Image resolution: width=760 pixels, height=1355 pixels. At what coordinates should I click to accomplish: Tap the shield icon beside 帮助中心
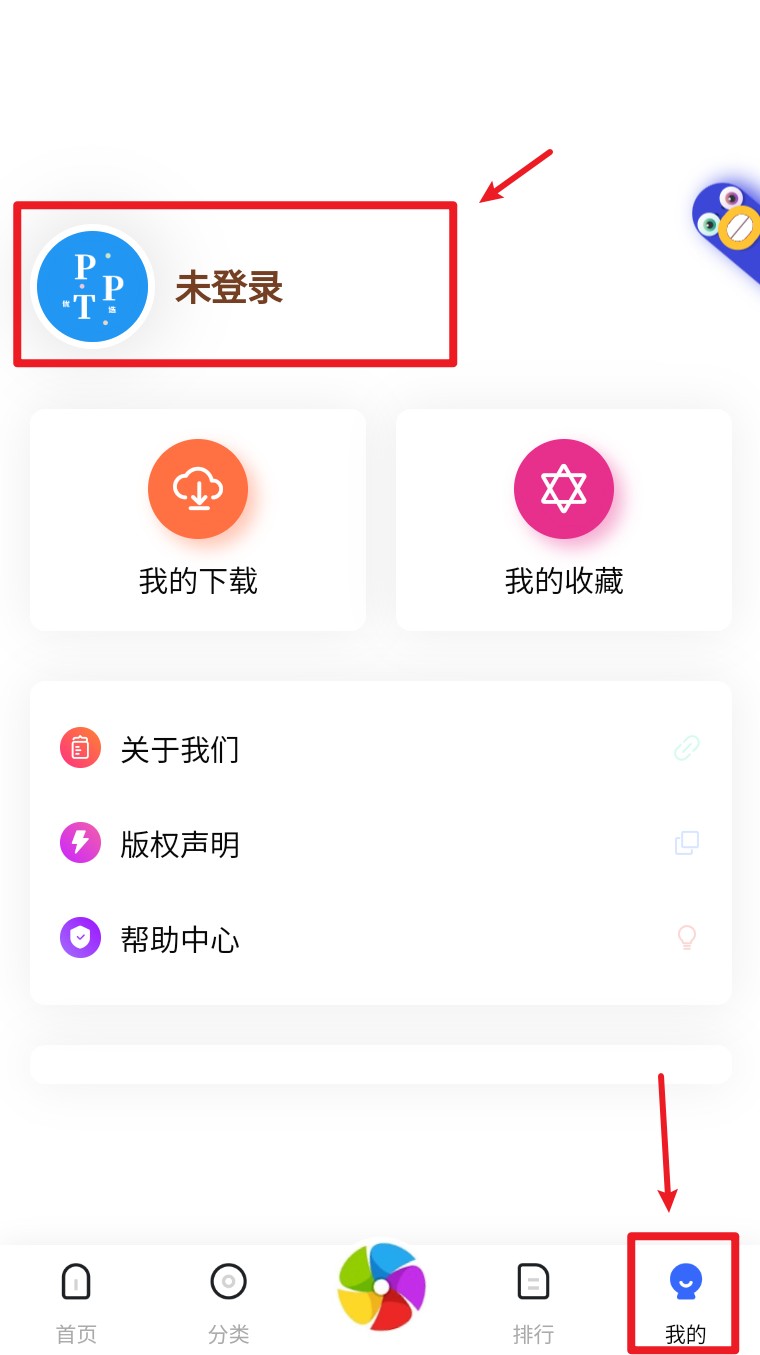(80, 937)
